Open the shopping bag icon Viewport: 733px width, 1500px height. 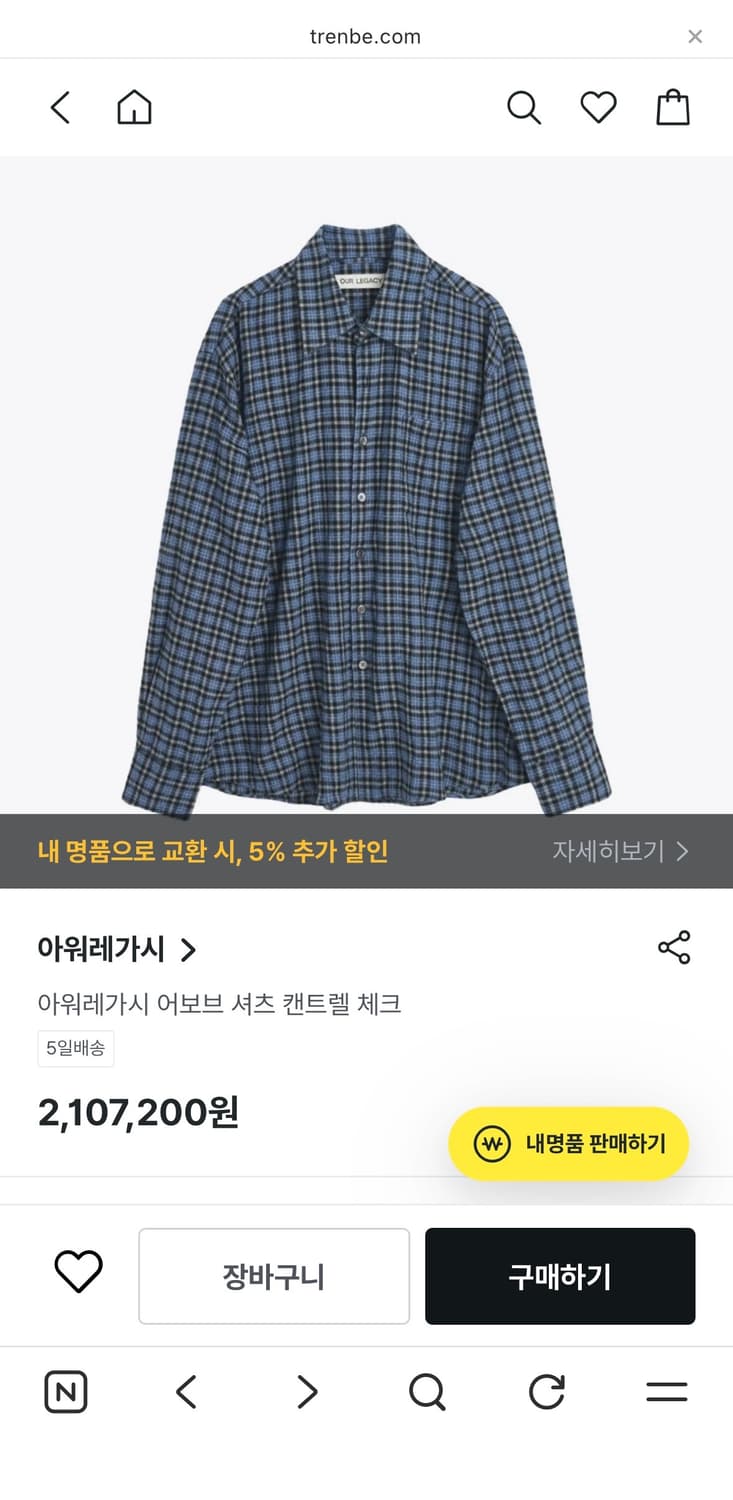tap(672, 107)
